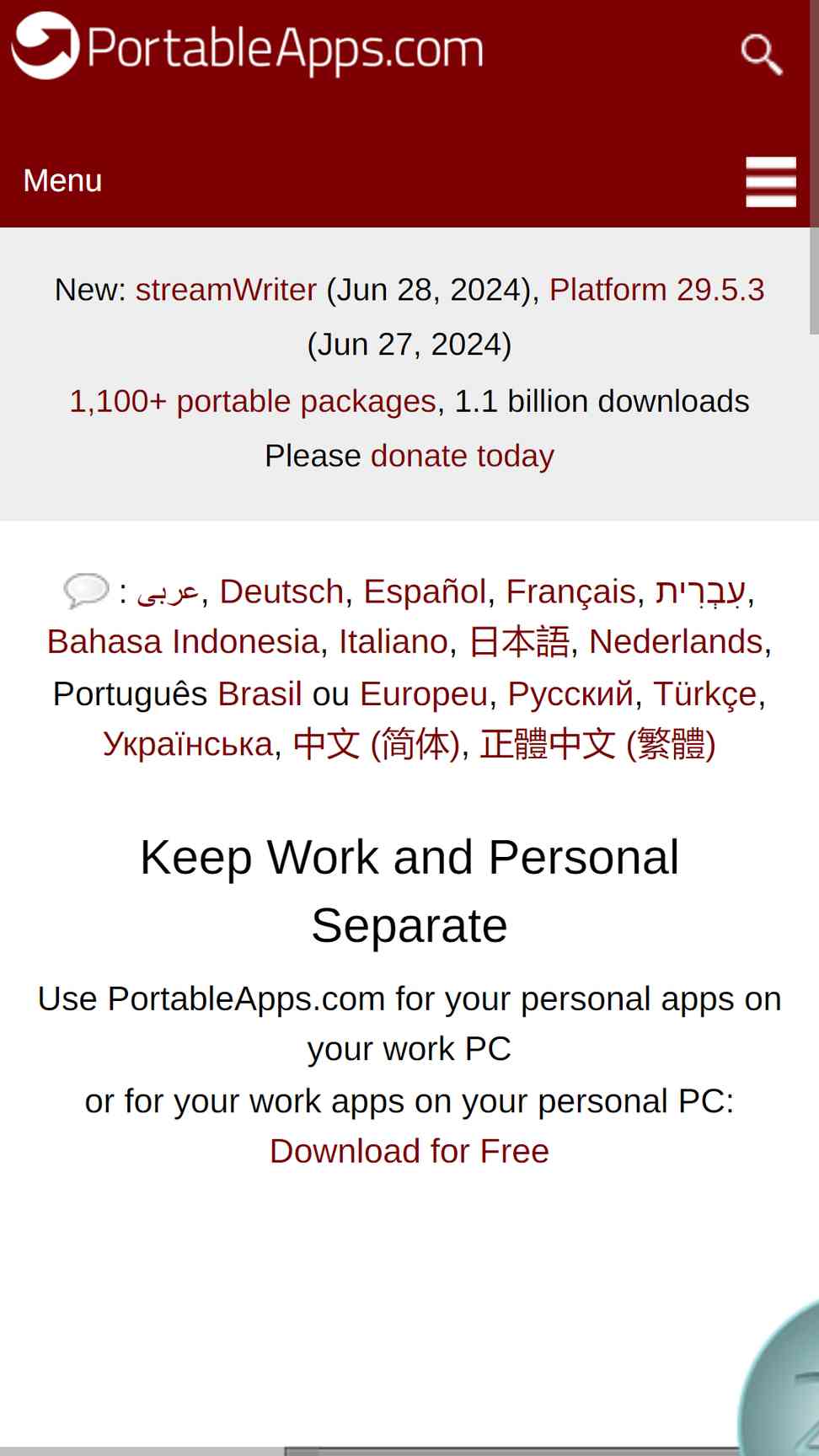
Task: Open the Platform 29.5.3 link
Action: click(657, 290)
